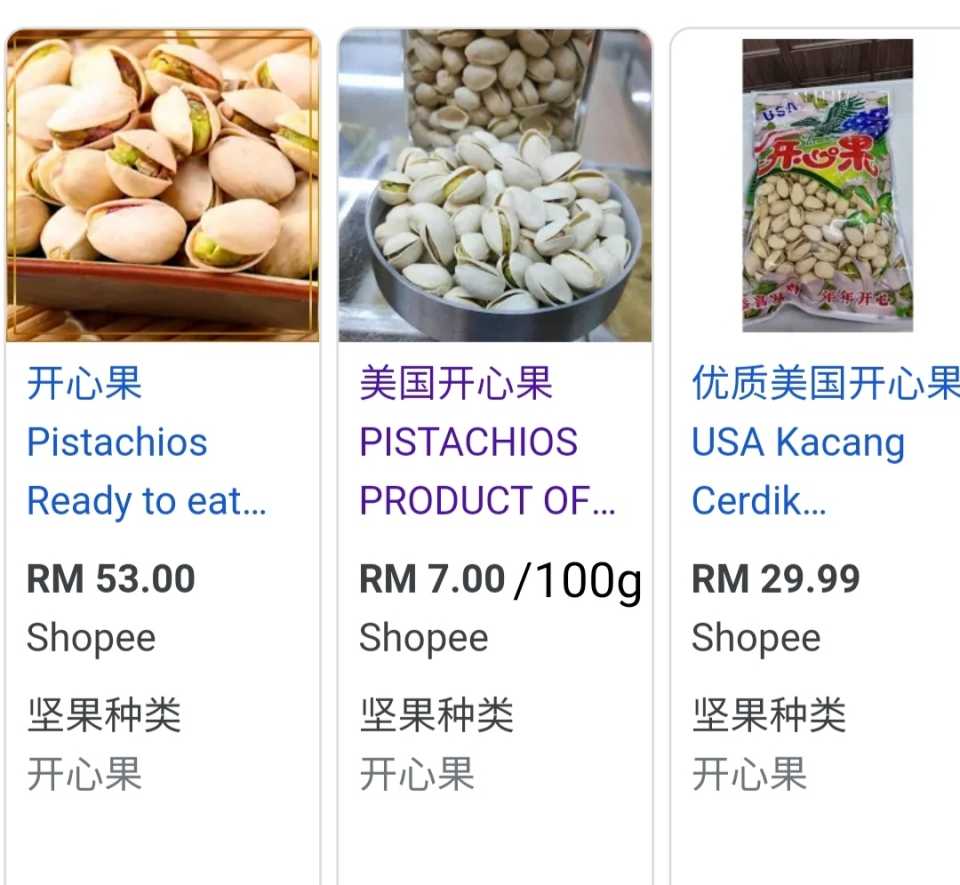View the USA Kacang Cerdik product at RM 29.99
960x885 pixels.
click(x=798, y=442)
